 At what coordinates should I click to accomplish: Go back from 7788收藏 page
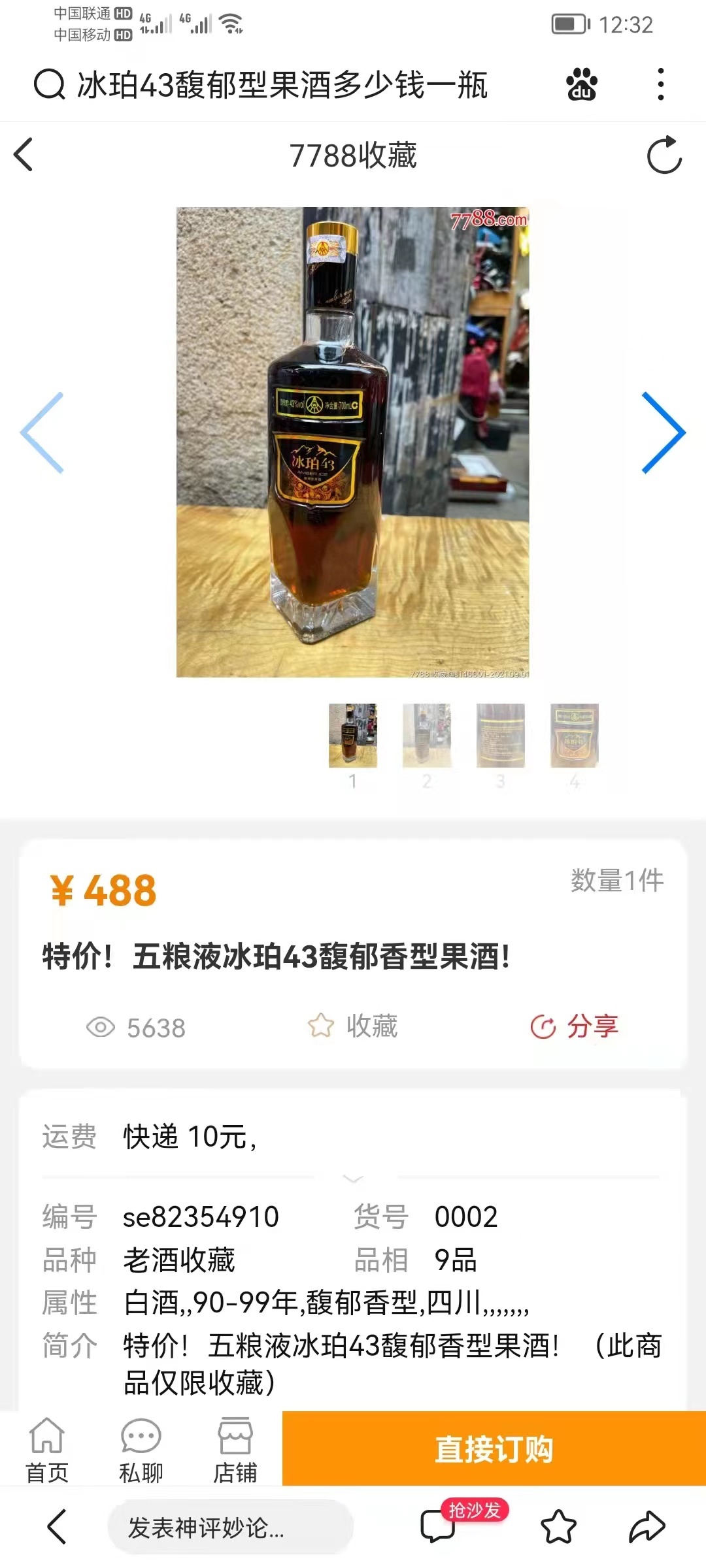(24, 155)
